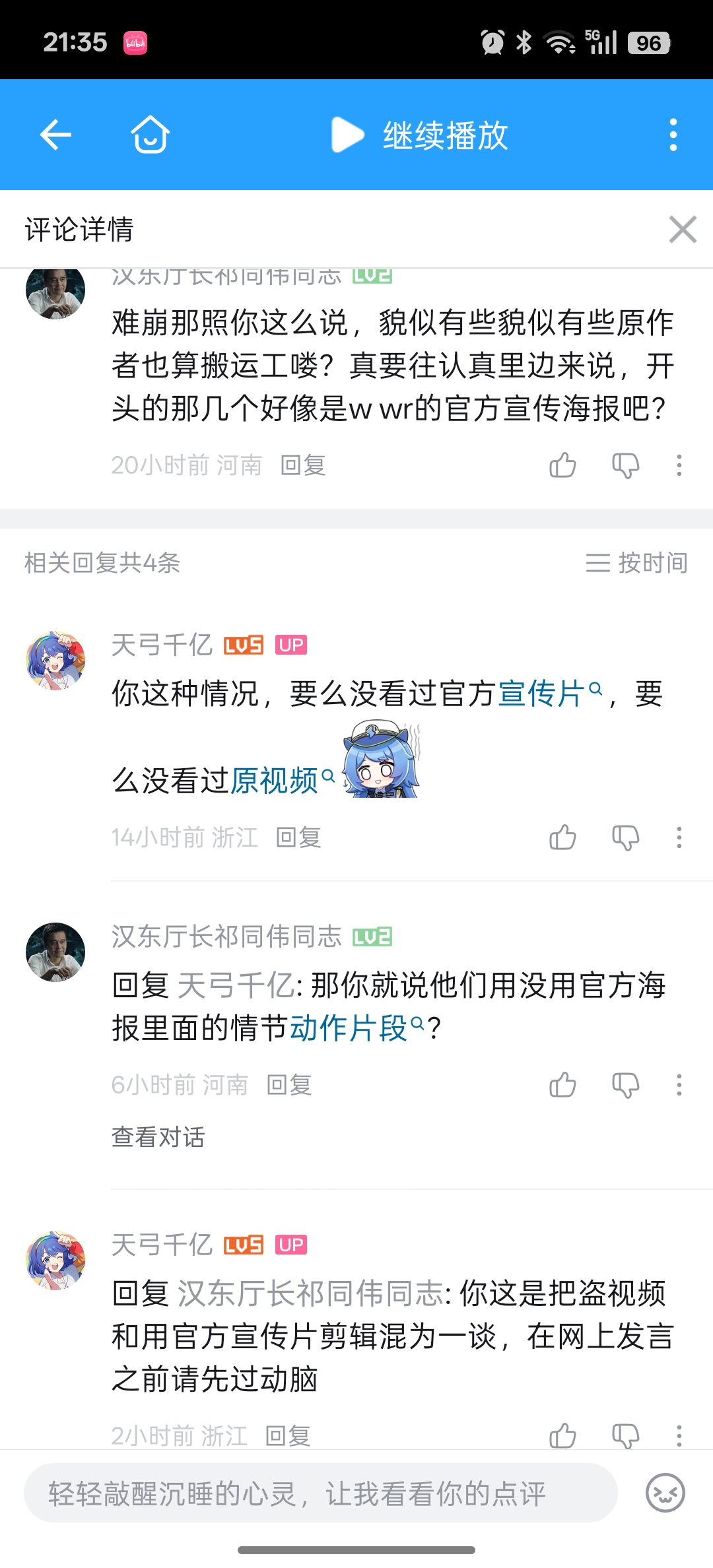Dislike the 6小时前 河南 reply
This screenshot has height=1568, width=713.
pos(625,1084)
